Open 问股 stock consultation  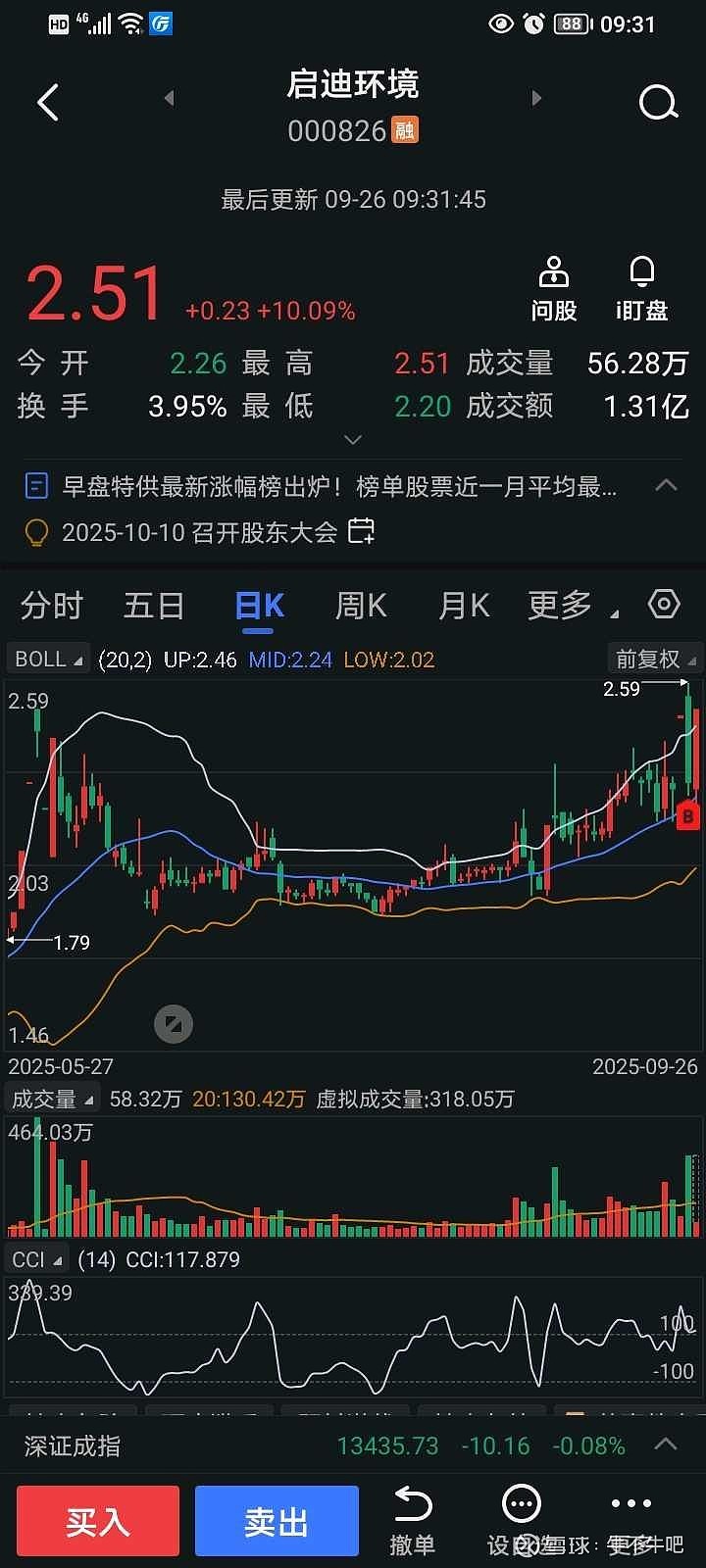[x=554, y=289]
